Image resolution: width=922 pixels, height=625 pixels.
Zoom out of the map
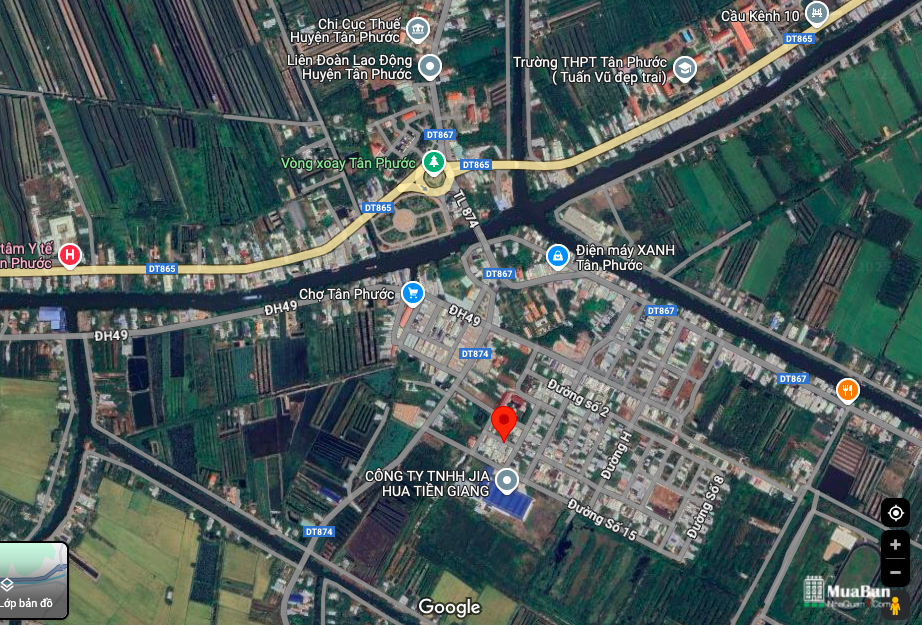coord(895,572)
